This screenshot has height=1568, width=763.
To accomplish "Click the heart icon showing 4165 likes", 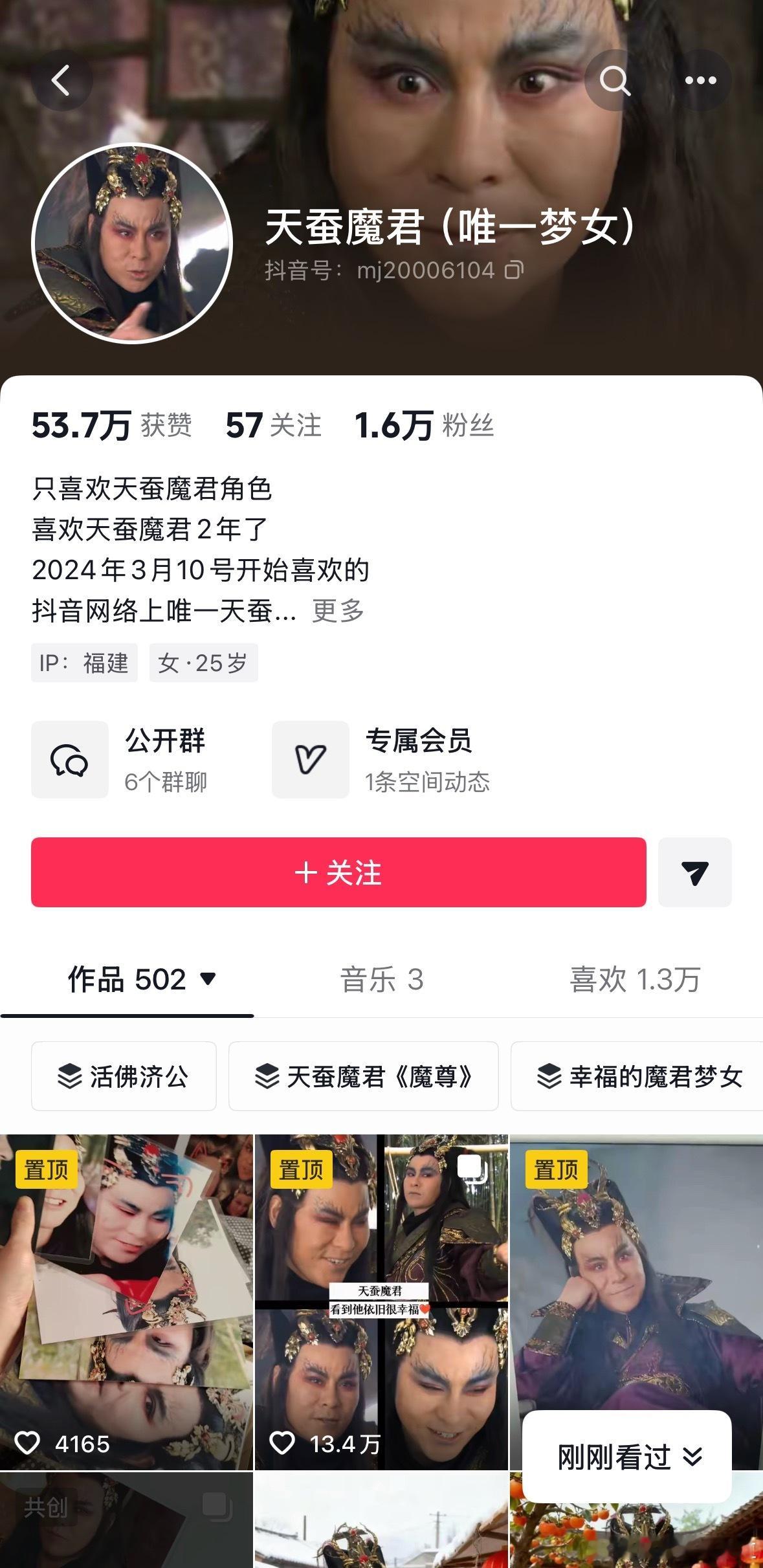I will 30,1444.
